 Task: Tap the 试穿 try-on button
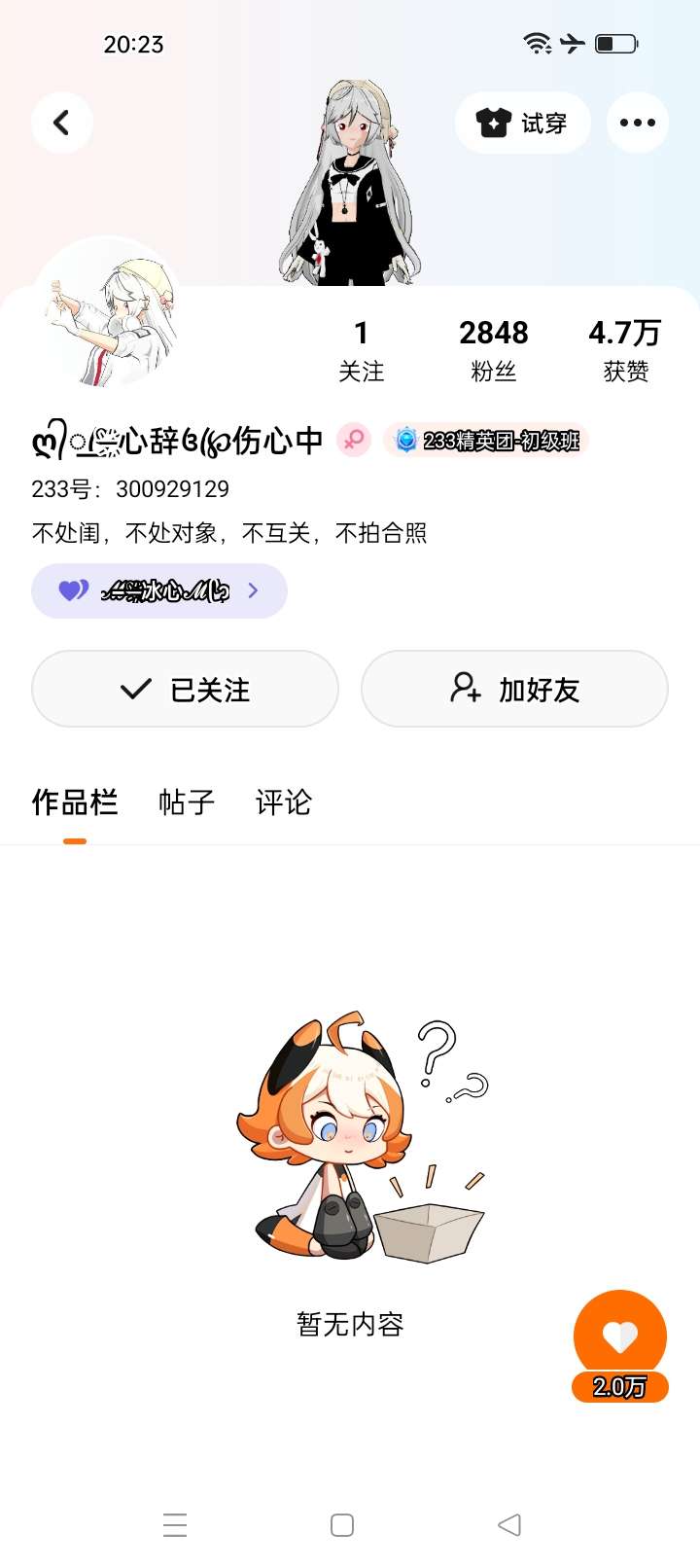[x=523, y=123]
